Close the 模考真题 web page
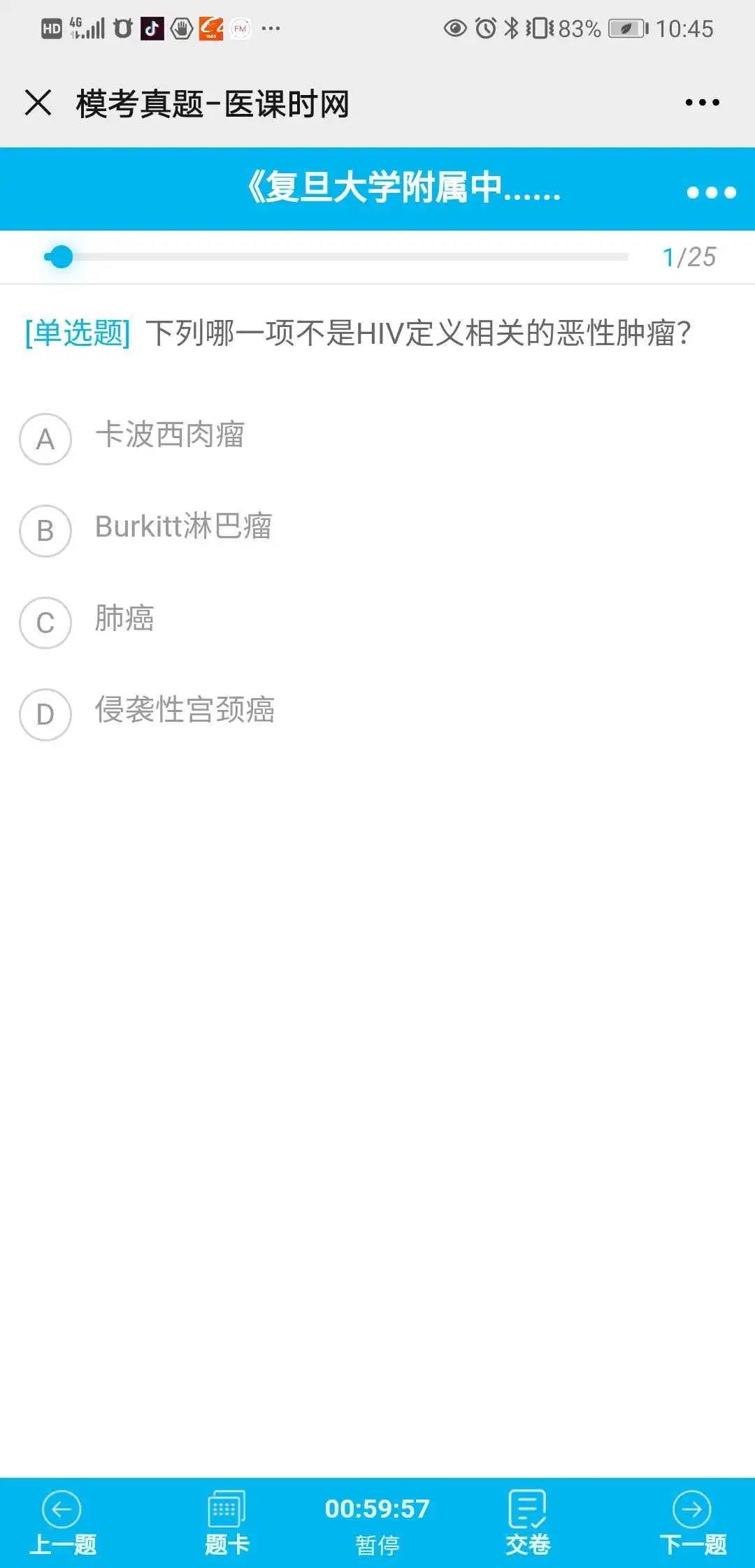Viewport: 755px width, 1568px height. tap(38, 103)
